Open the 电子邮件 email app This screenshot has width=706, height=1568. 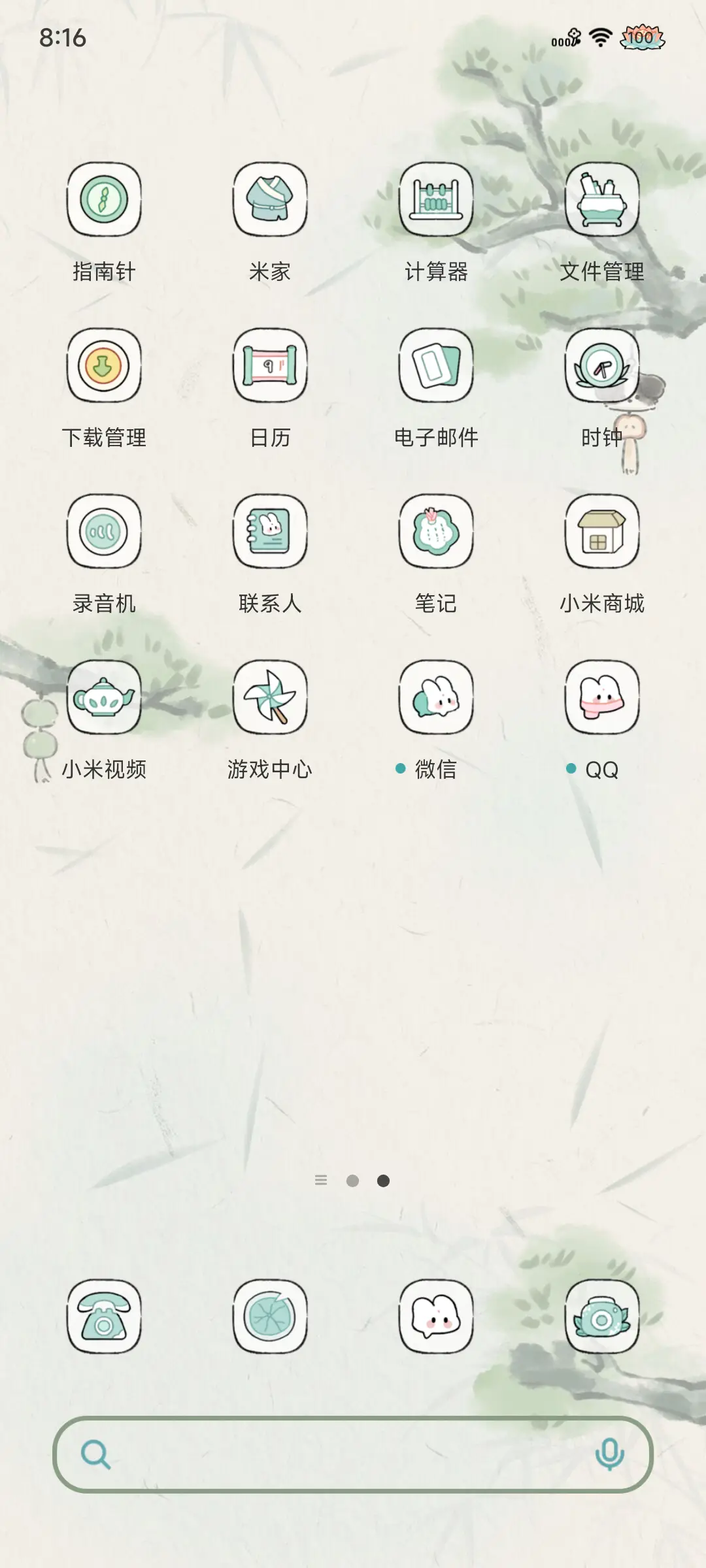(x=437, y=366)
